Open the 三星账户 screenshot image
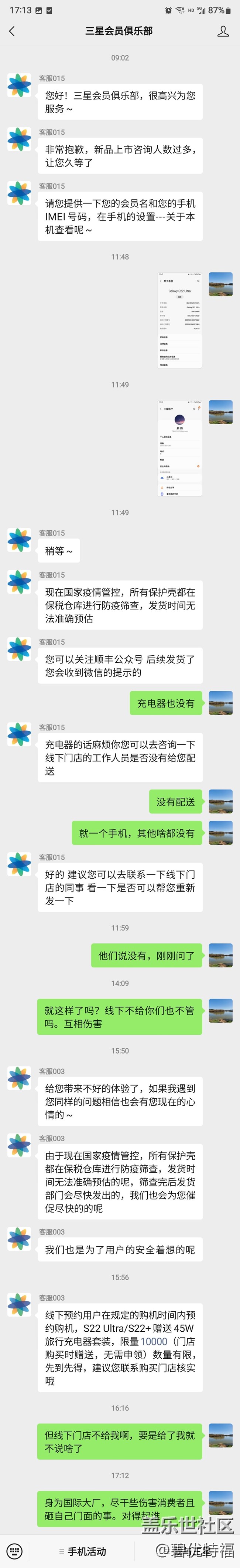 click(x=179, y=448)
